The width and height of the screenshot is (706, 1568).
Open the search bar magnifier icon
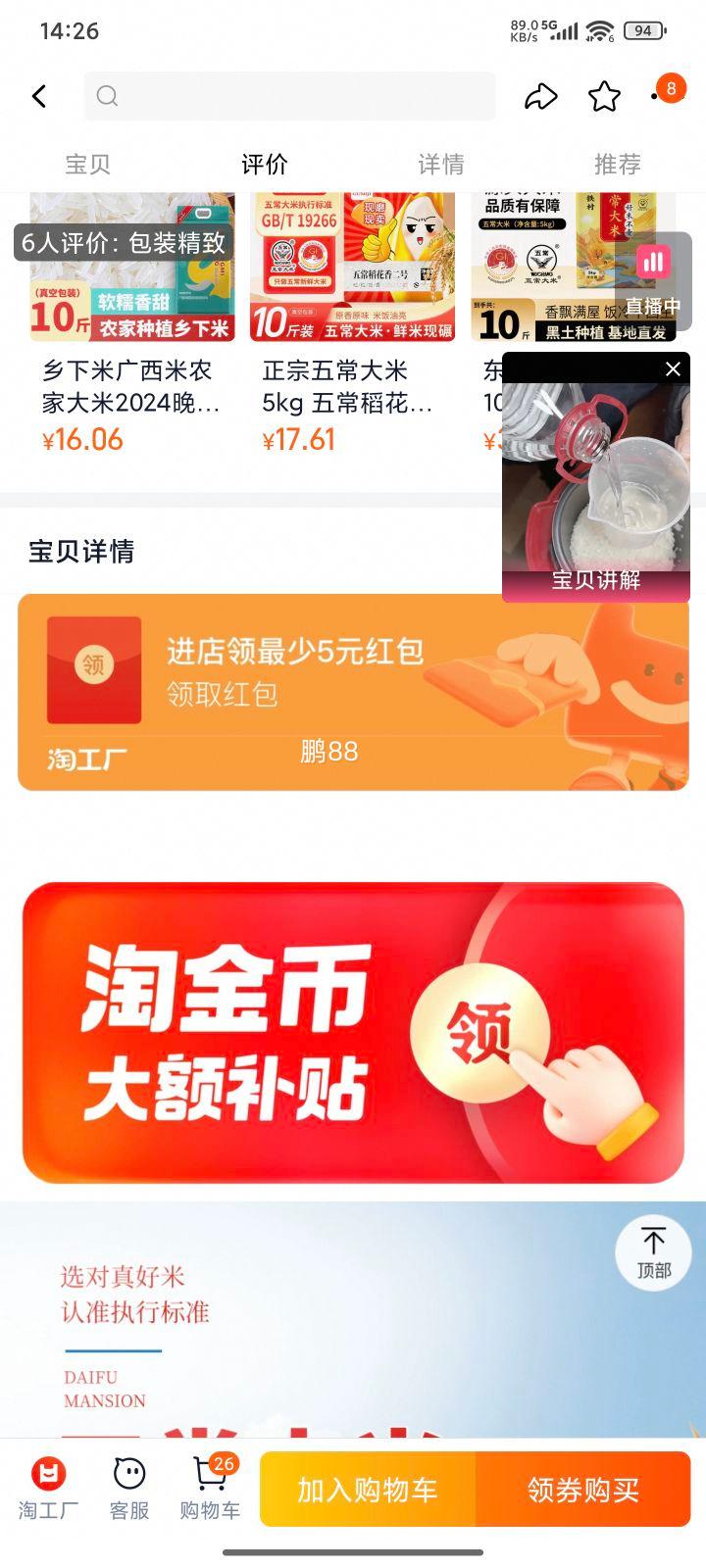coord(108,96)
